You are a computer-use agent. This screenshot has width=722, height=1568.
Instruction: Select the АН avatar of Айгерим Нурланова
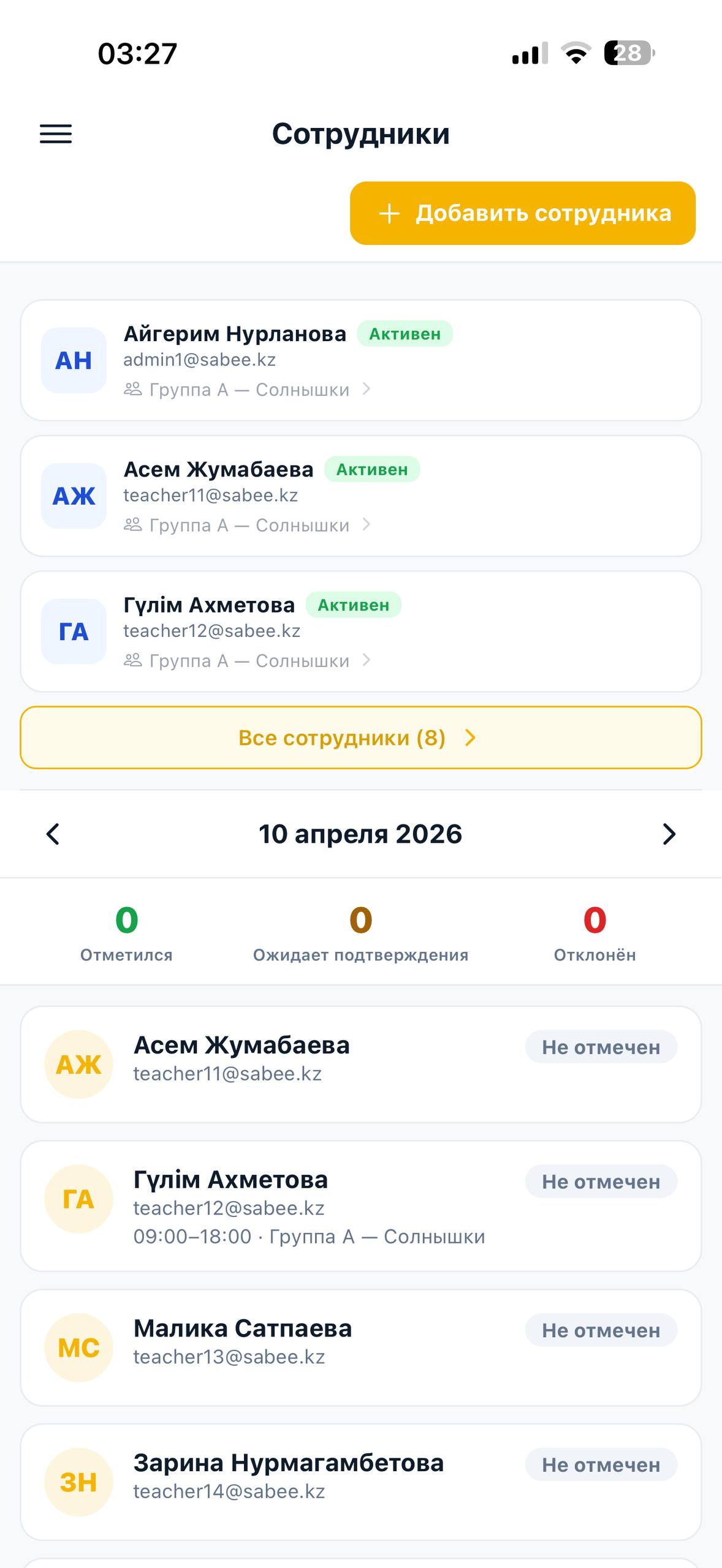[x=72, y=360]
